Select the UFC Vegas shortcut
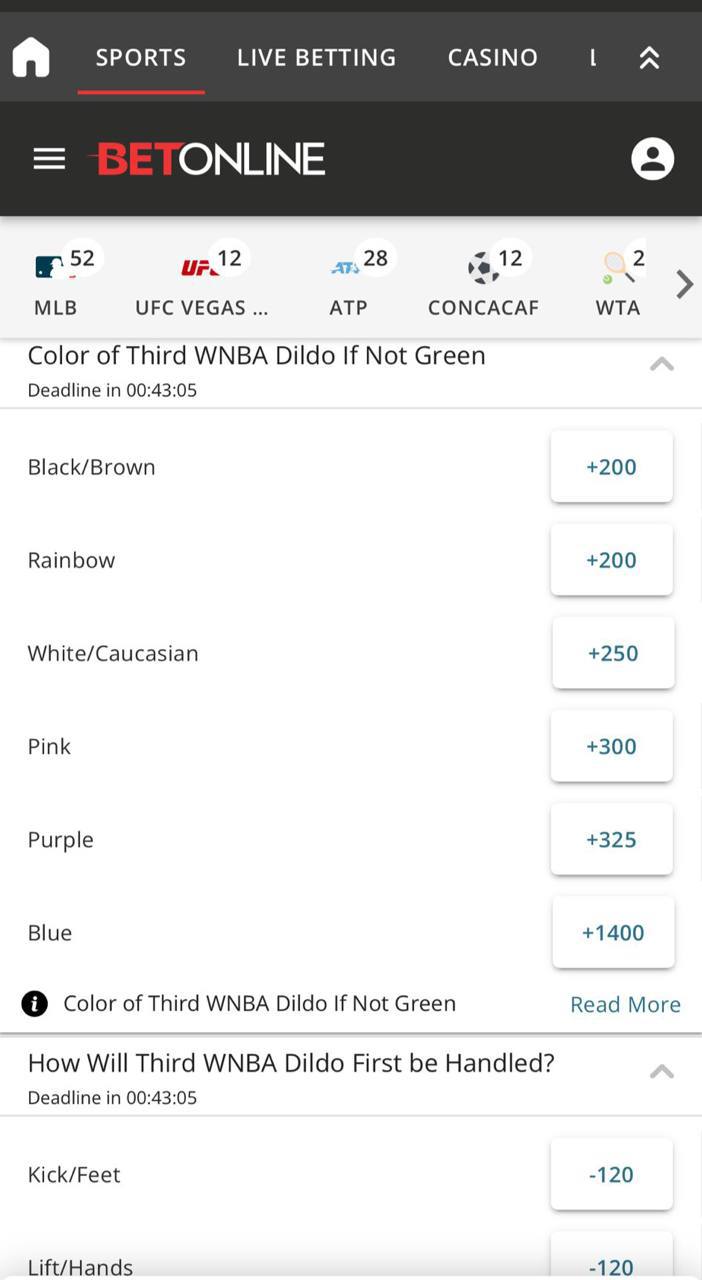702x1280 pixels. click(203, 281)
